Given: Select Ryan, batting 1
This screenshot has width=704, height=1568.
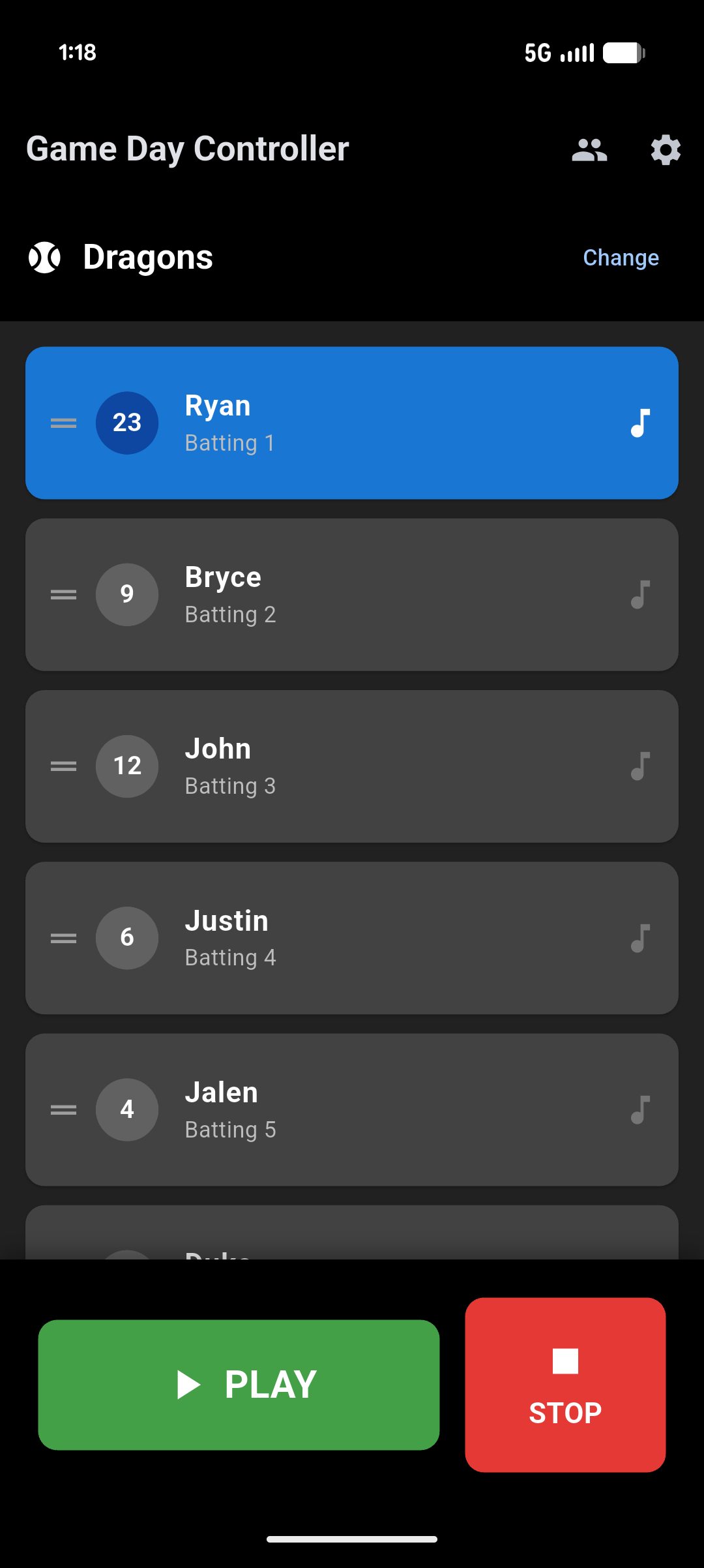Looking at the screenshot, I should pos(352,423).
